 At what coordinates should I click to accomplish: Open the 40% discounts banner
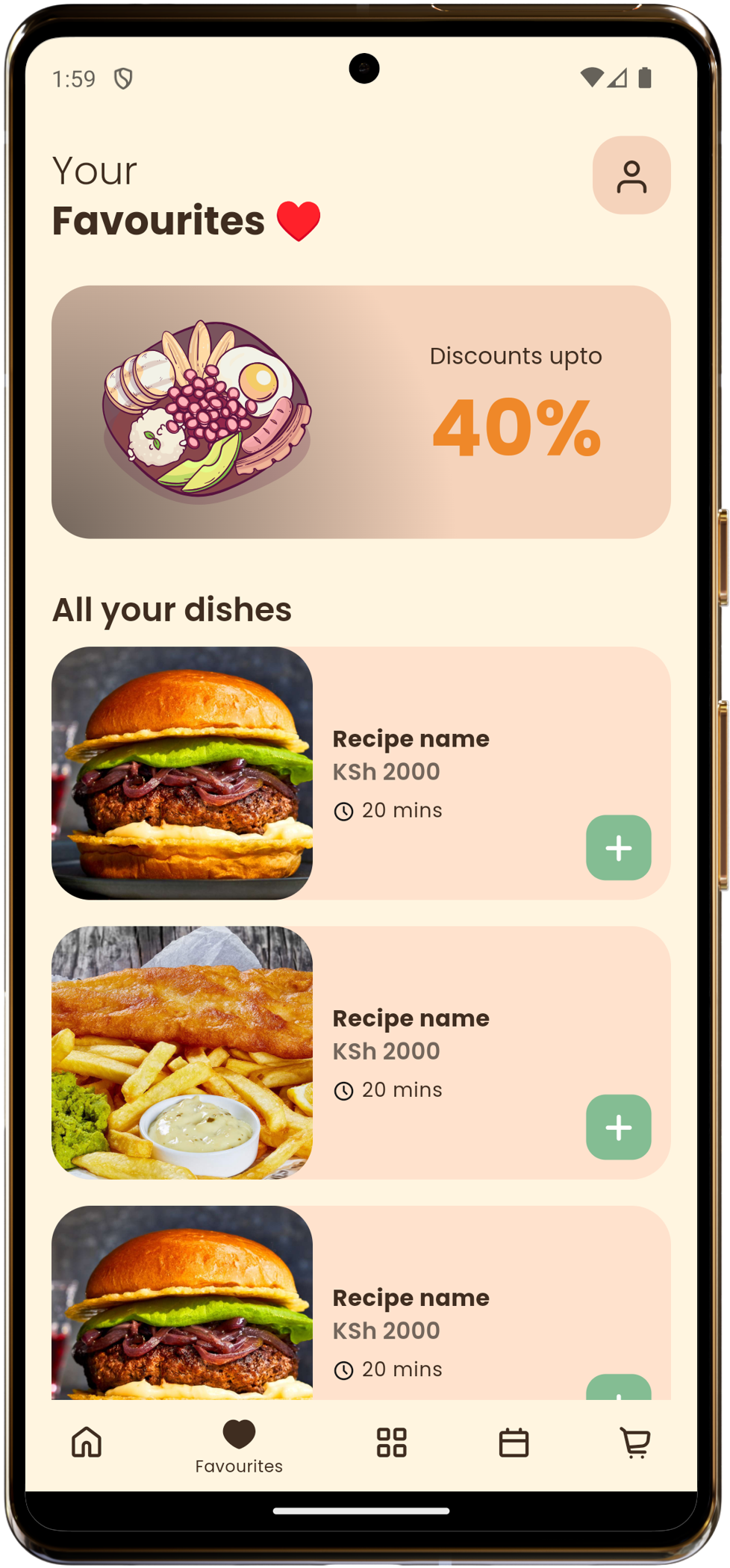click(x=361, y=412)
